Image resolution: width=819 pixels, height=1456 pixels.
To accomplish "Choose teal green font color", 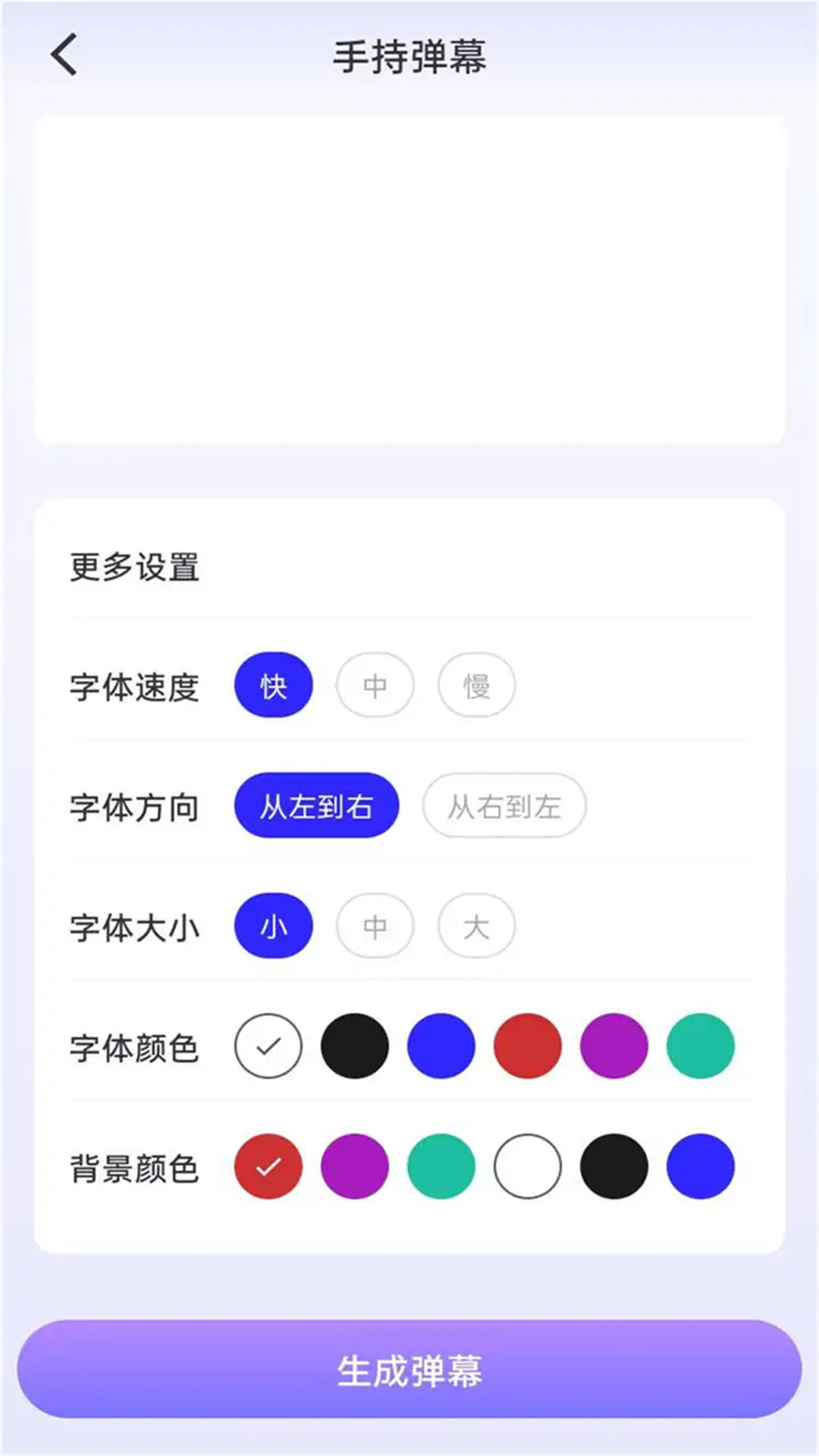I will (x=701, y=1046).
